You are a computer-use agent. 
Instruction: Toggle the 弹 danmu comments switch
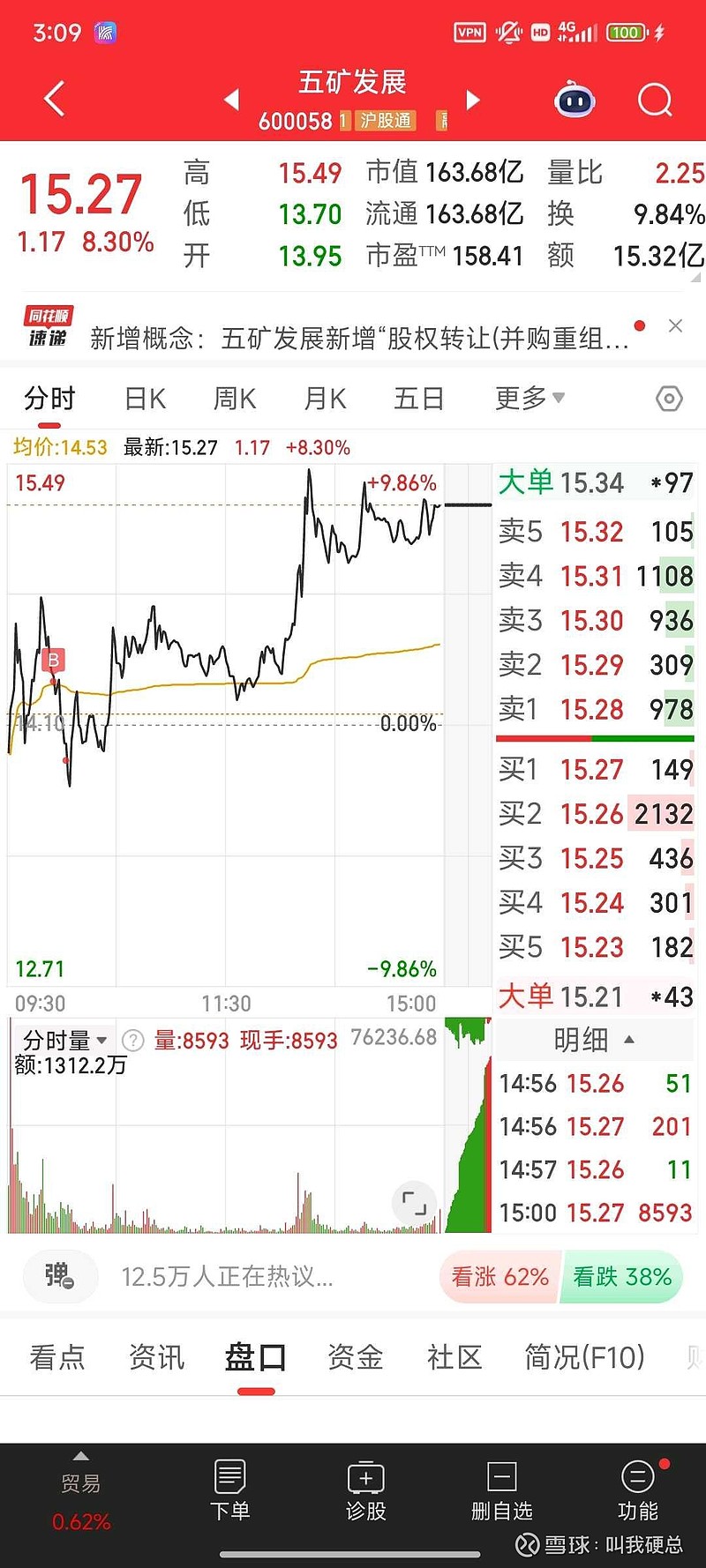[x=59, y=1276]
